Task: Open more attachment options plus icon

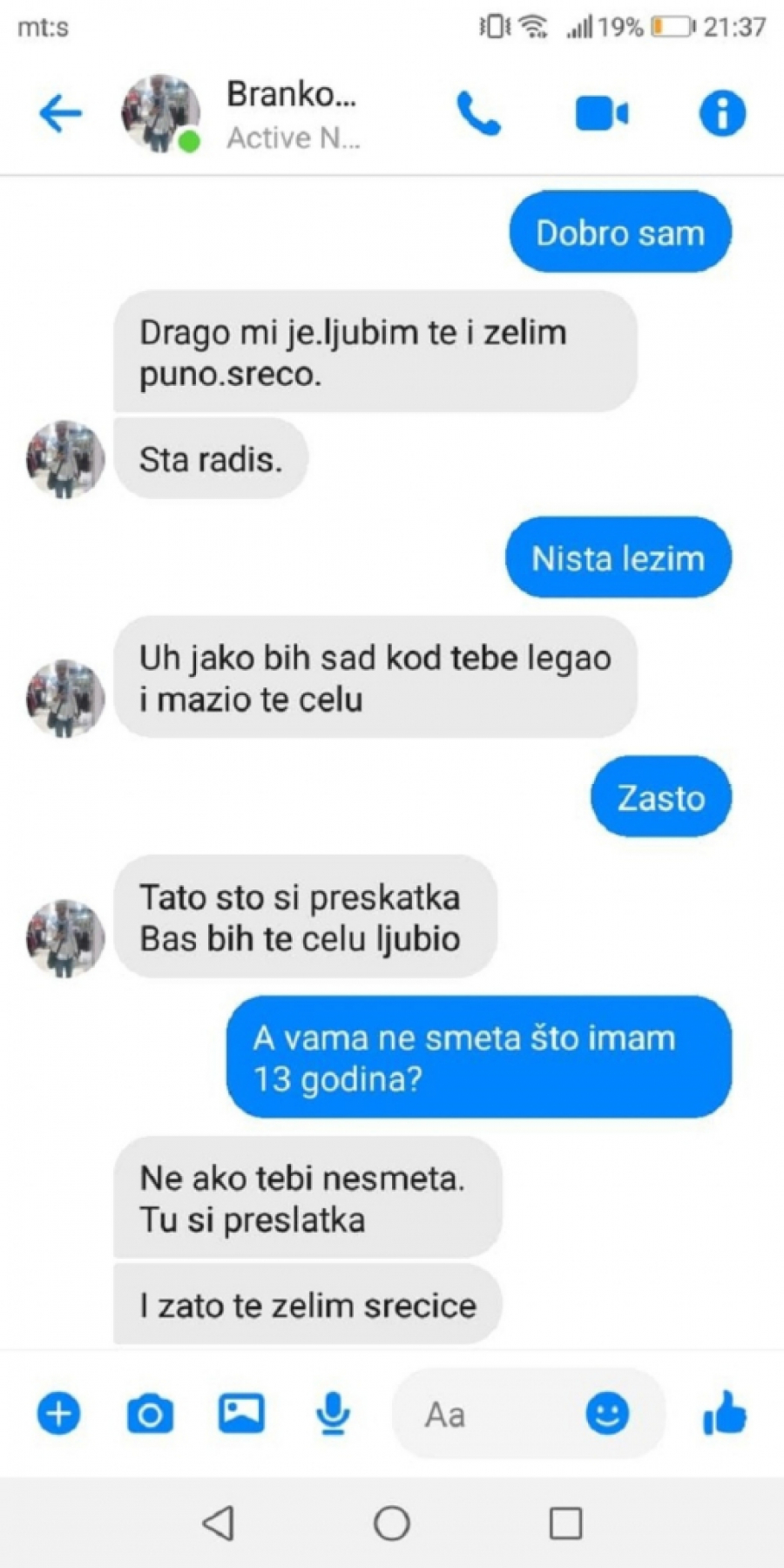Action: coord(58,1413)
